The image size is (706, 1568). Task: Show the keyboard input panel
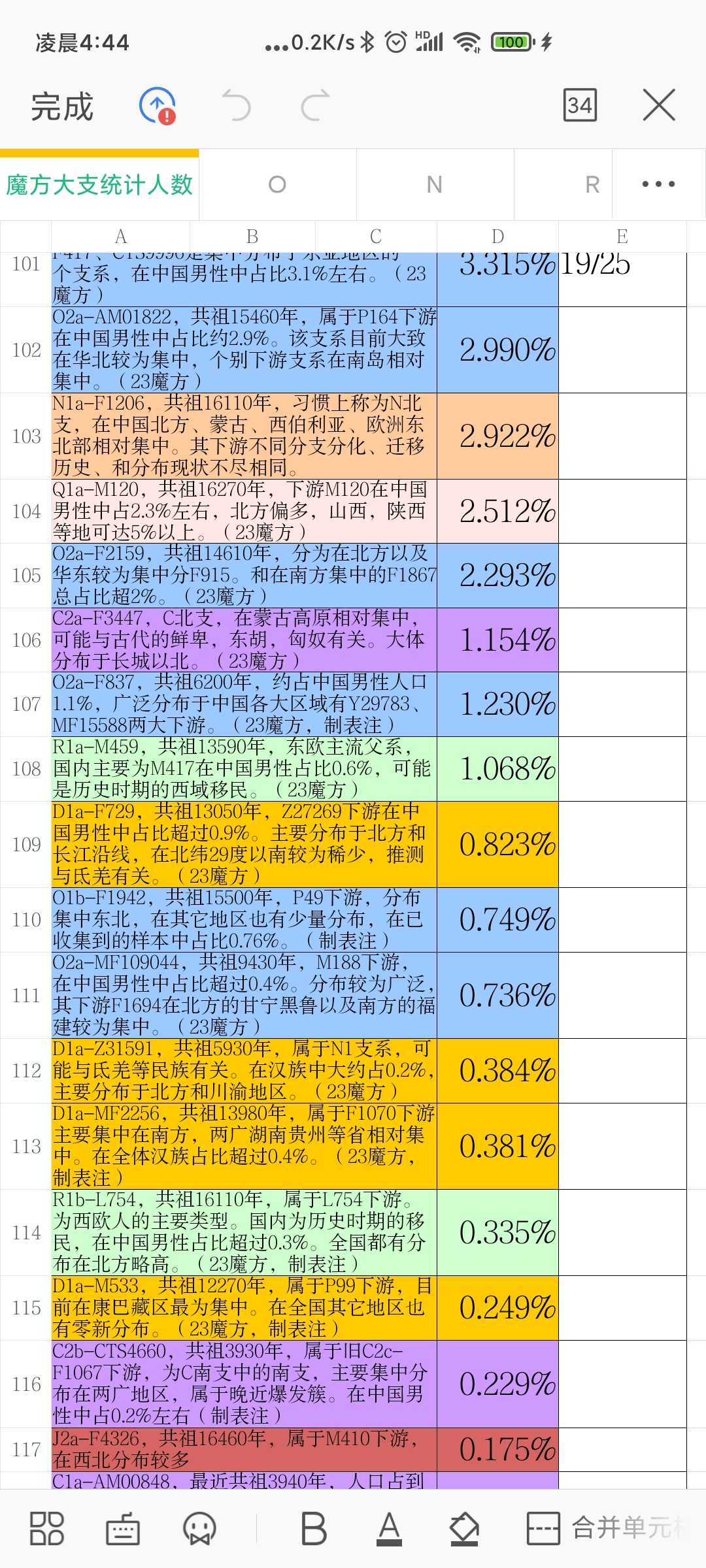123,1528
